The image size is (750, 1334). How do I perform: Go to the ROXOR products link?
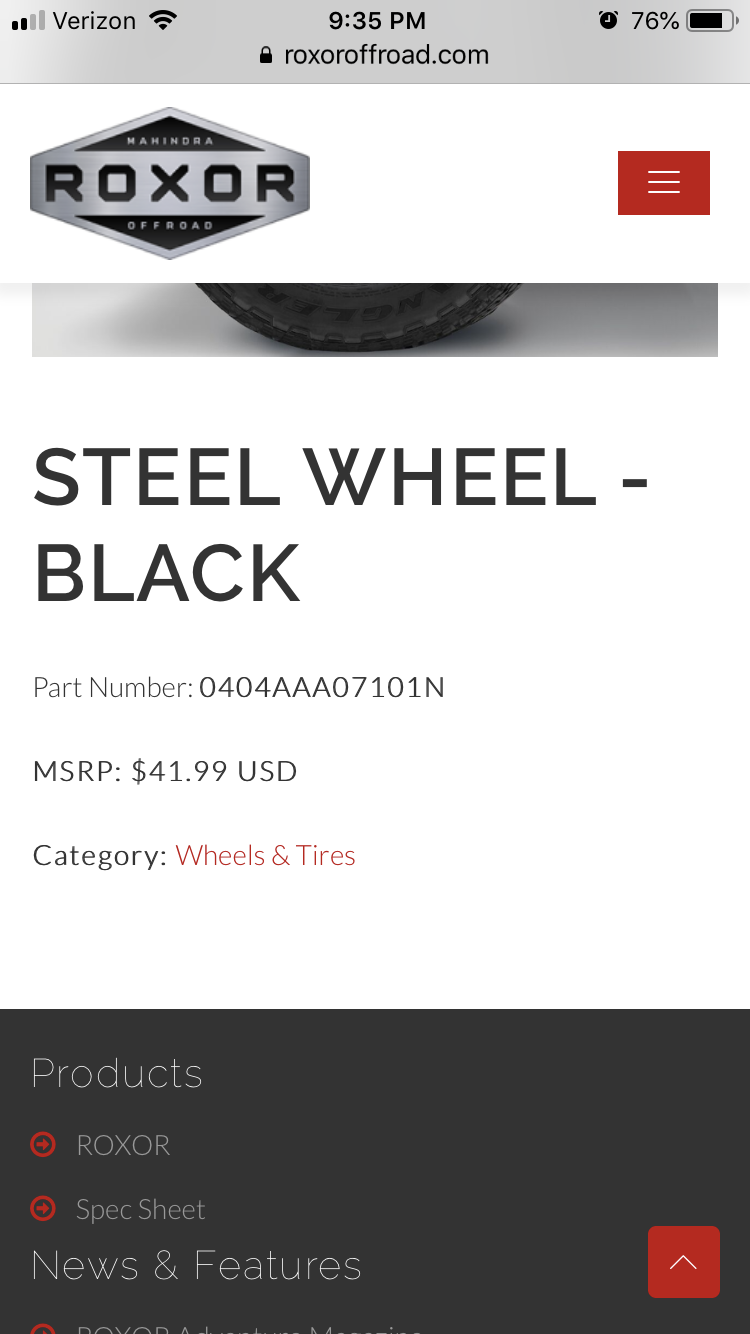[123, 1145]
